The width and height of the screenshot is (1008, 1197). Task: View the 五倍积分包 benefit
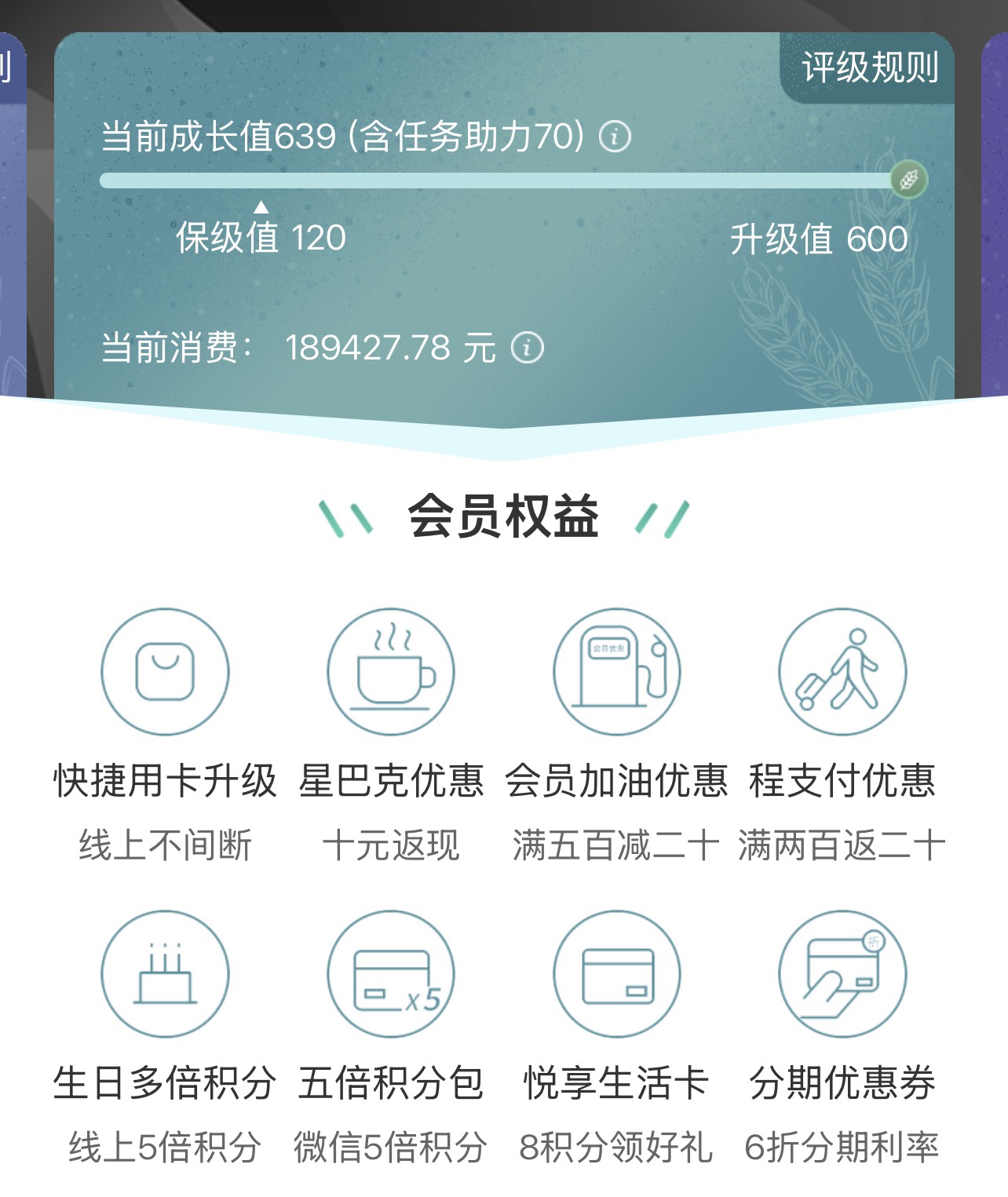[x=391, y=974]
